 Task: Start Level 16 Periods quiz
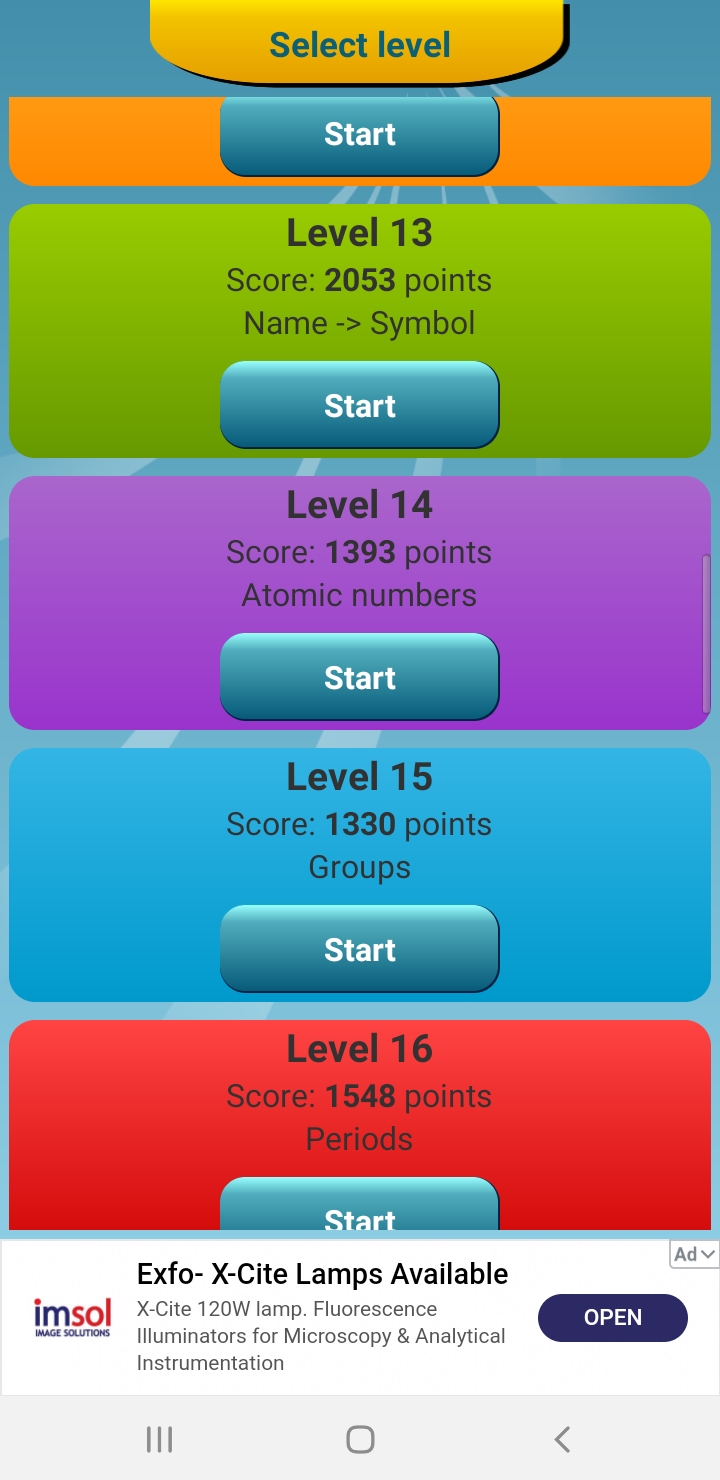click(360, 1210)
